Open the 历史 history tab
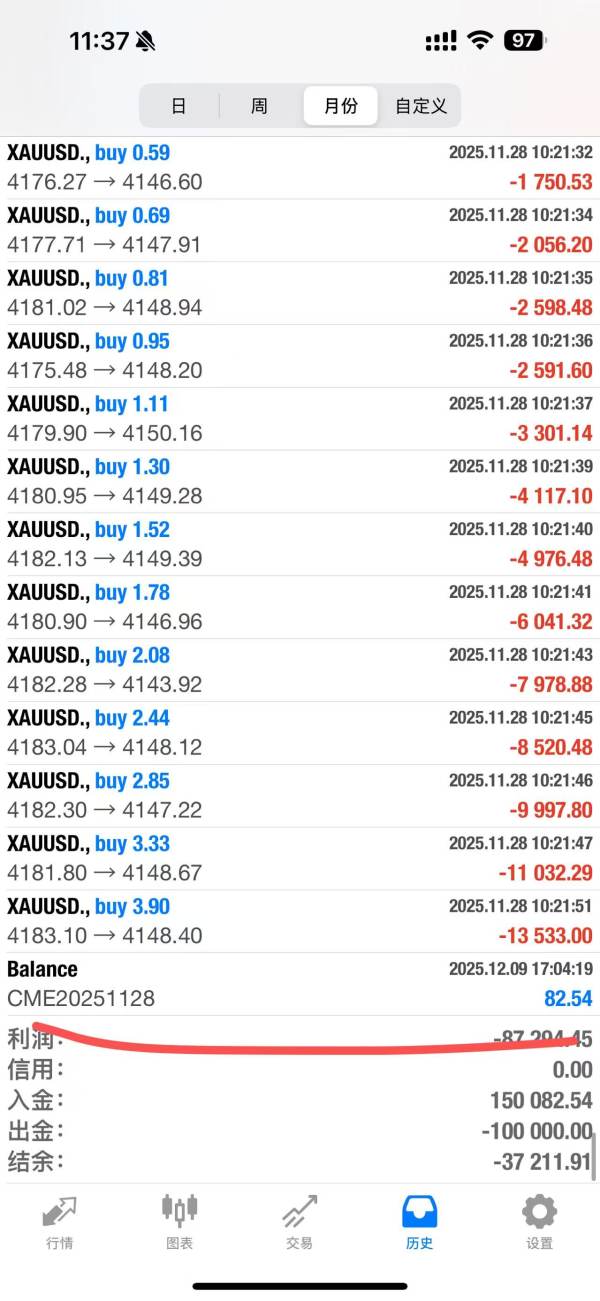The width and height of the screenshot is (600, 1301). [419, 1222]
